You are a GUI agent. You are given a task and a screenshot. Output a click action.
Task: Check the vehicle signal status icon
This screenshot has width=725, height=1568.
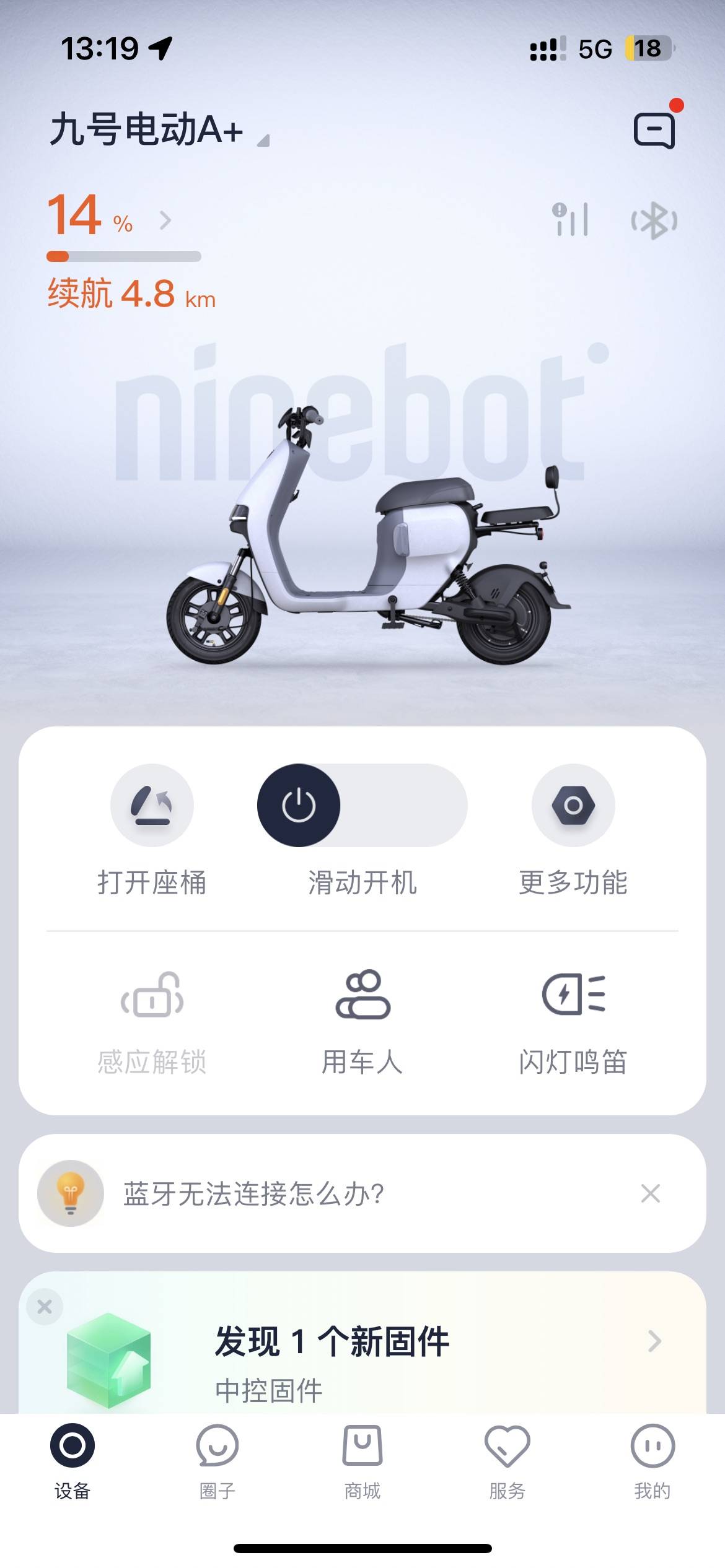570,220
